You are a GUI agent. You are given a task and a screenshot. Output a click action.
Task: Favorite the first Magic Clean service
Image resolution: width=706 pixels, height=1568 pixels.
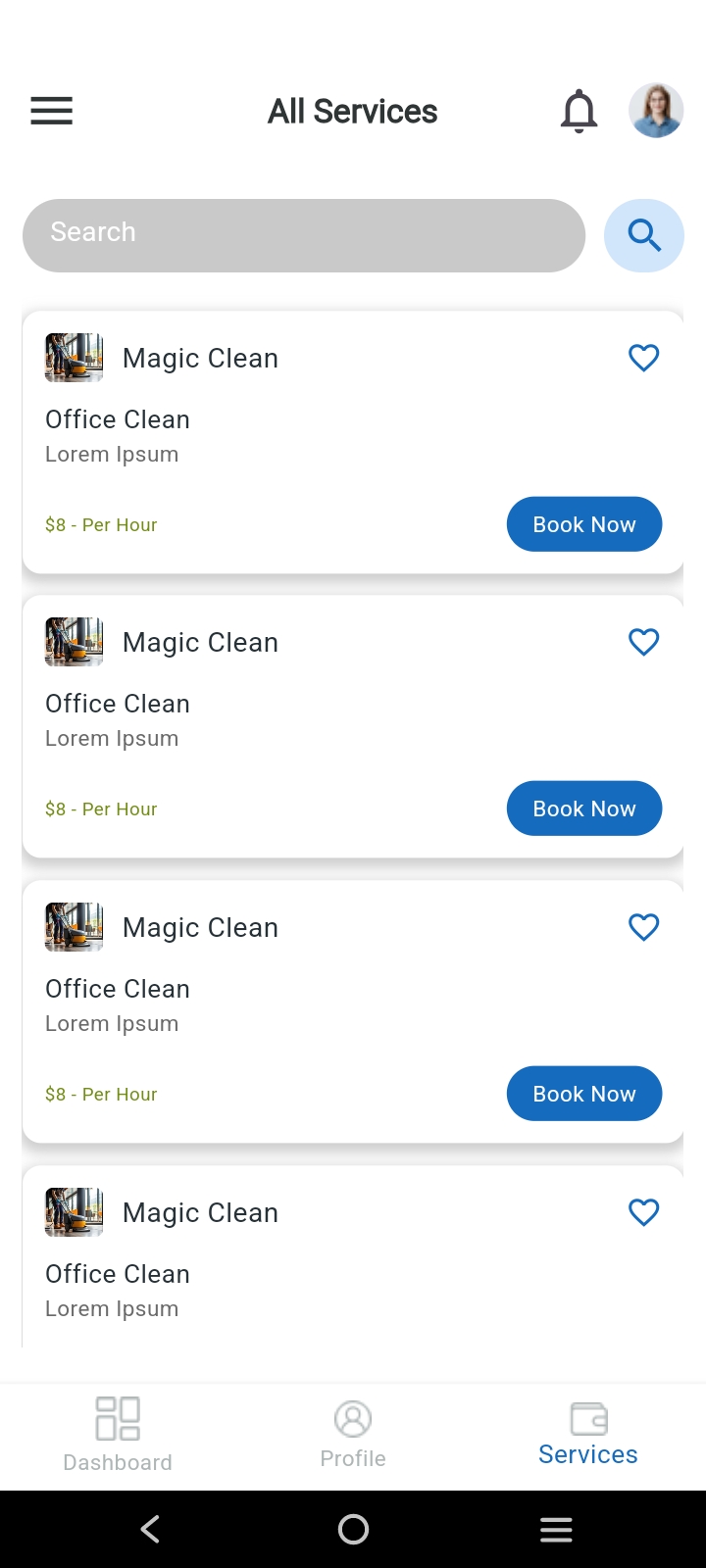[x=643, y=358]
